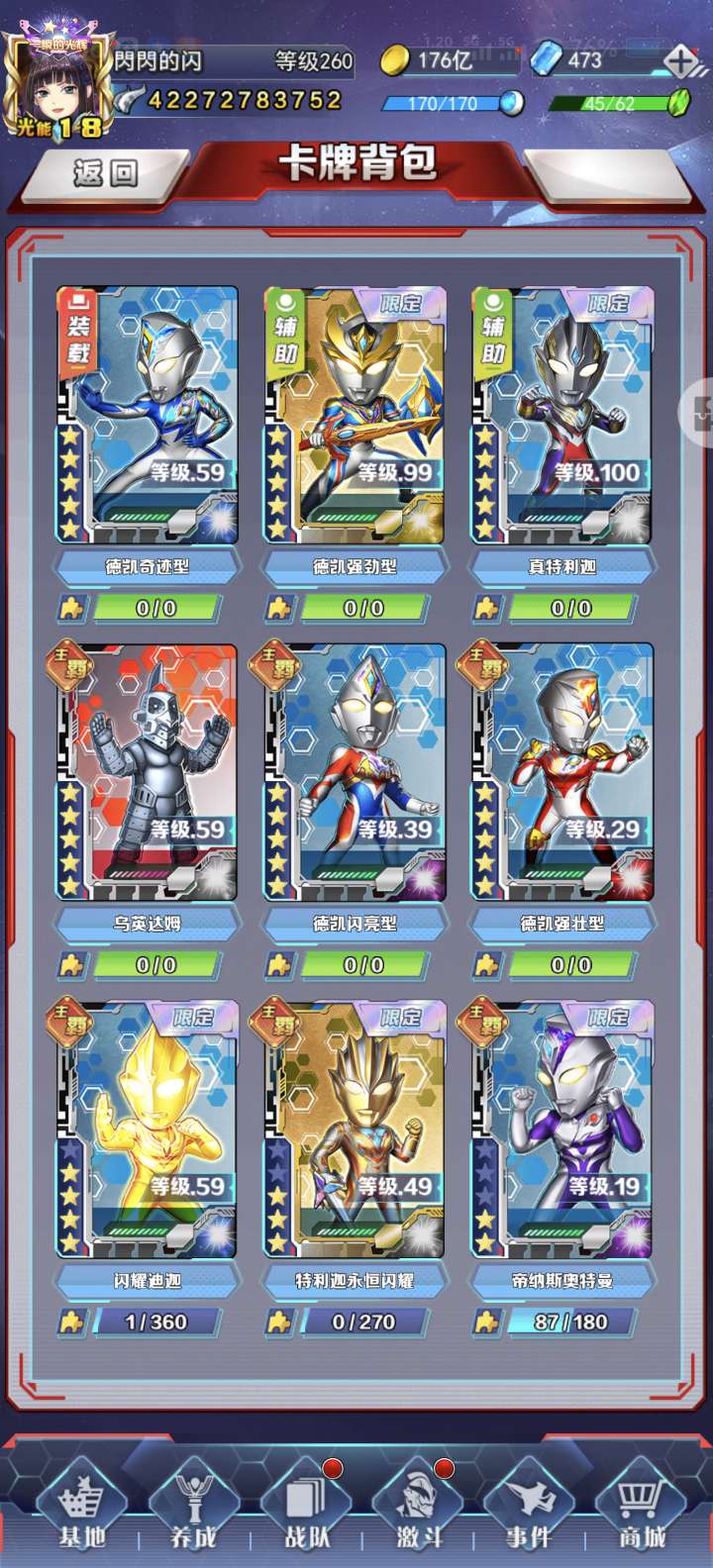The height and width of the screenshot is (1568, 713).
Task: View the 闪耀迪迦 card
Action: coord(148,1129)
